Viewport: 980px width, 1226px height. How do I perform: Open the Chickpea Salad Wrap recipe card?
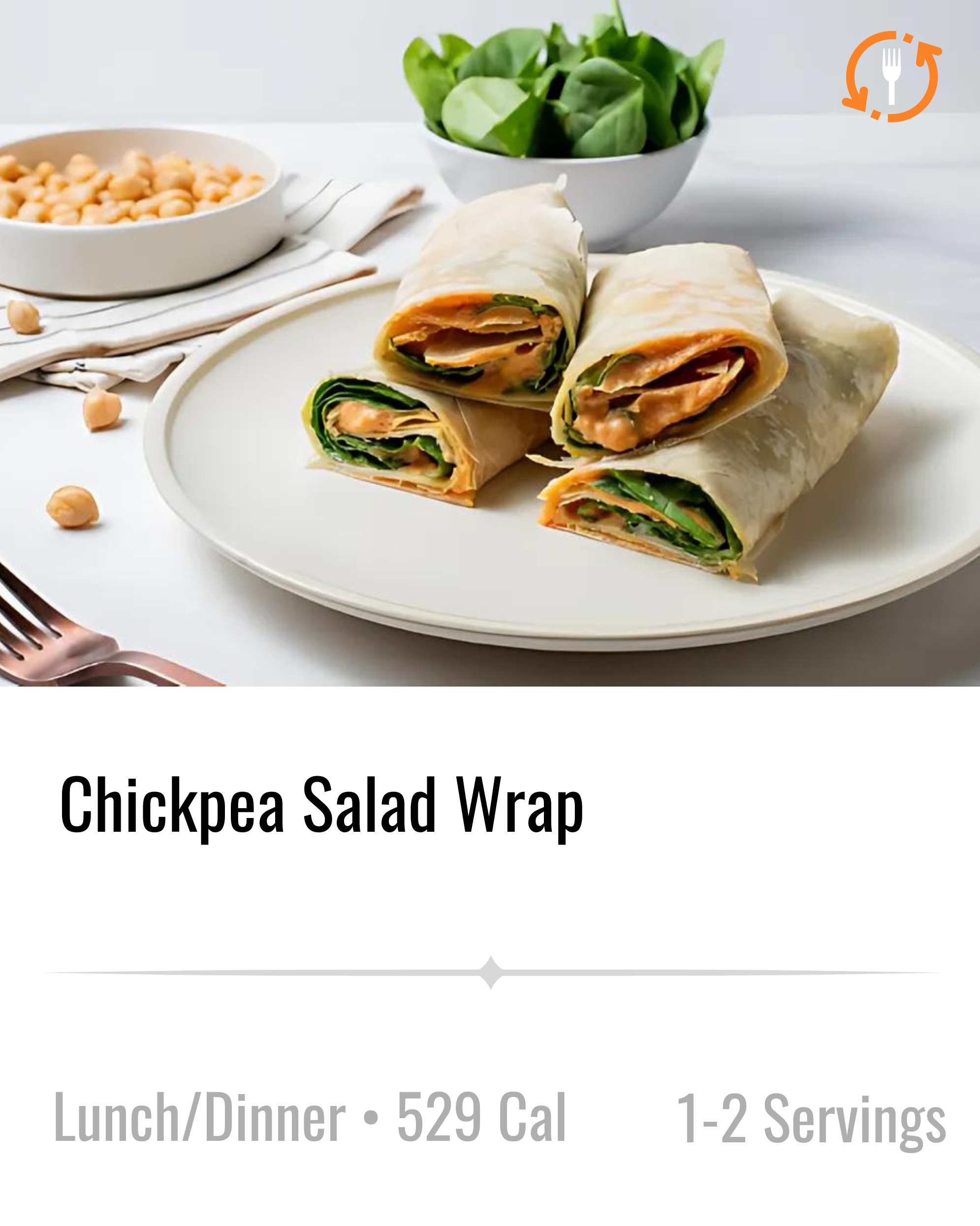click(x=321, y=805)
